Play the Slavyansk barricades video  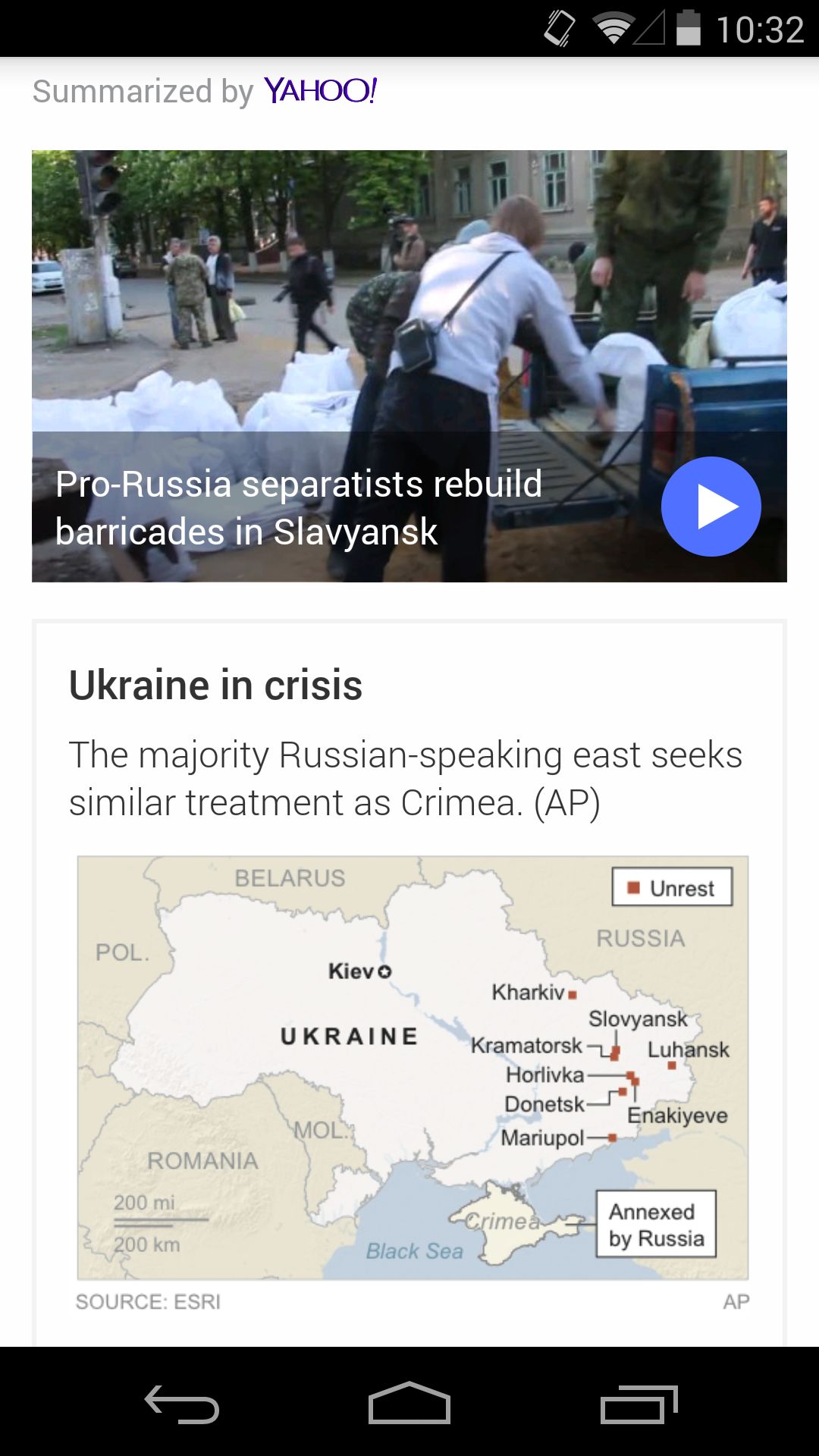711,507
